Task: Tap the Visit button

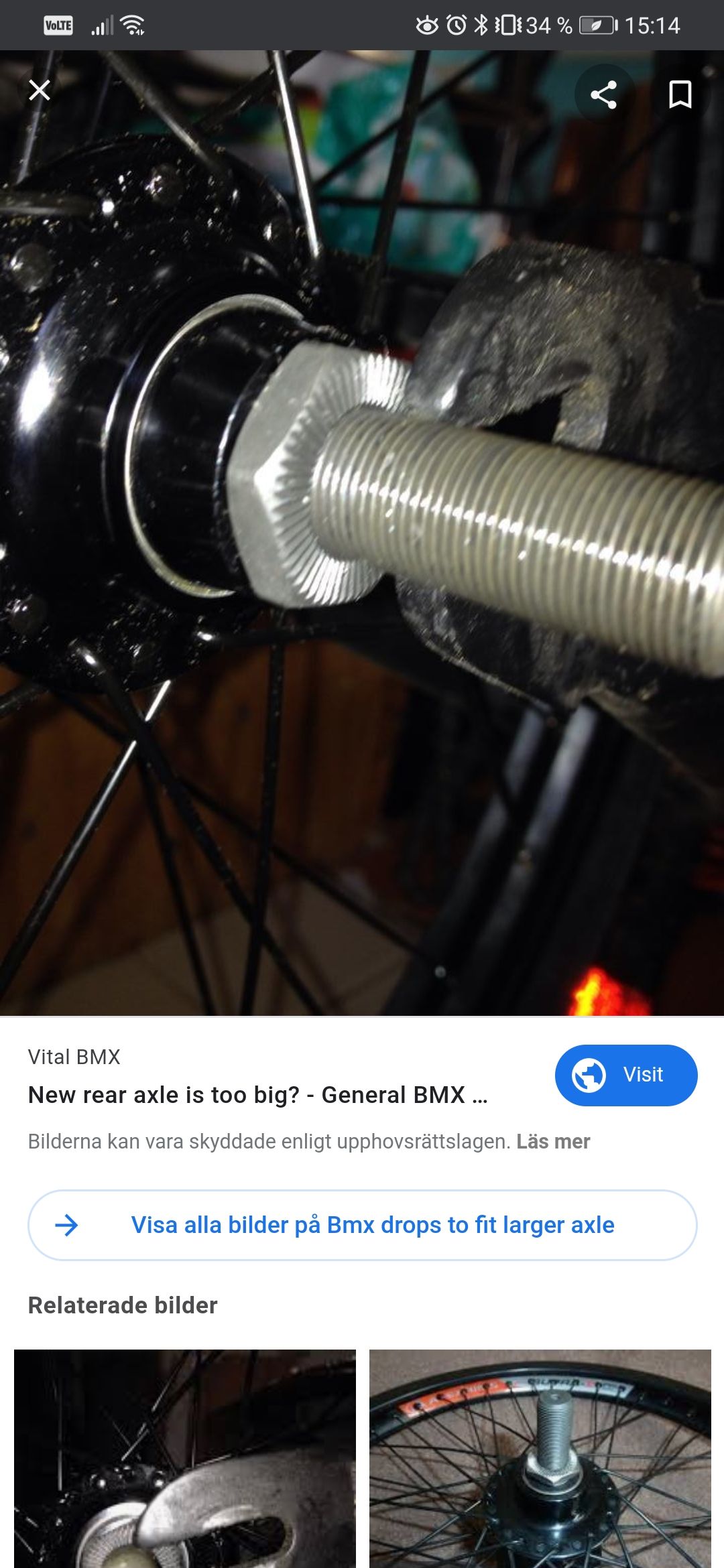Action: [626, 1075]
